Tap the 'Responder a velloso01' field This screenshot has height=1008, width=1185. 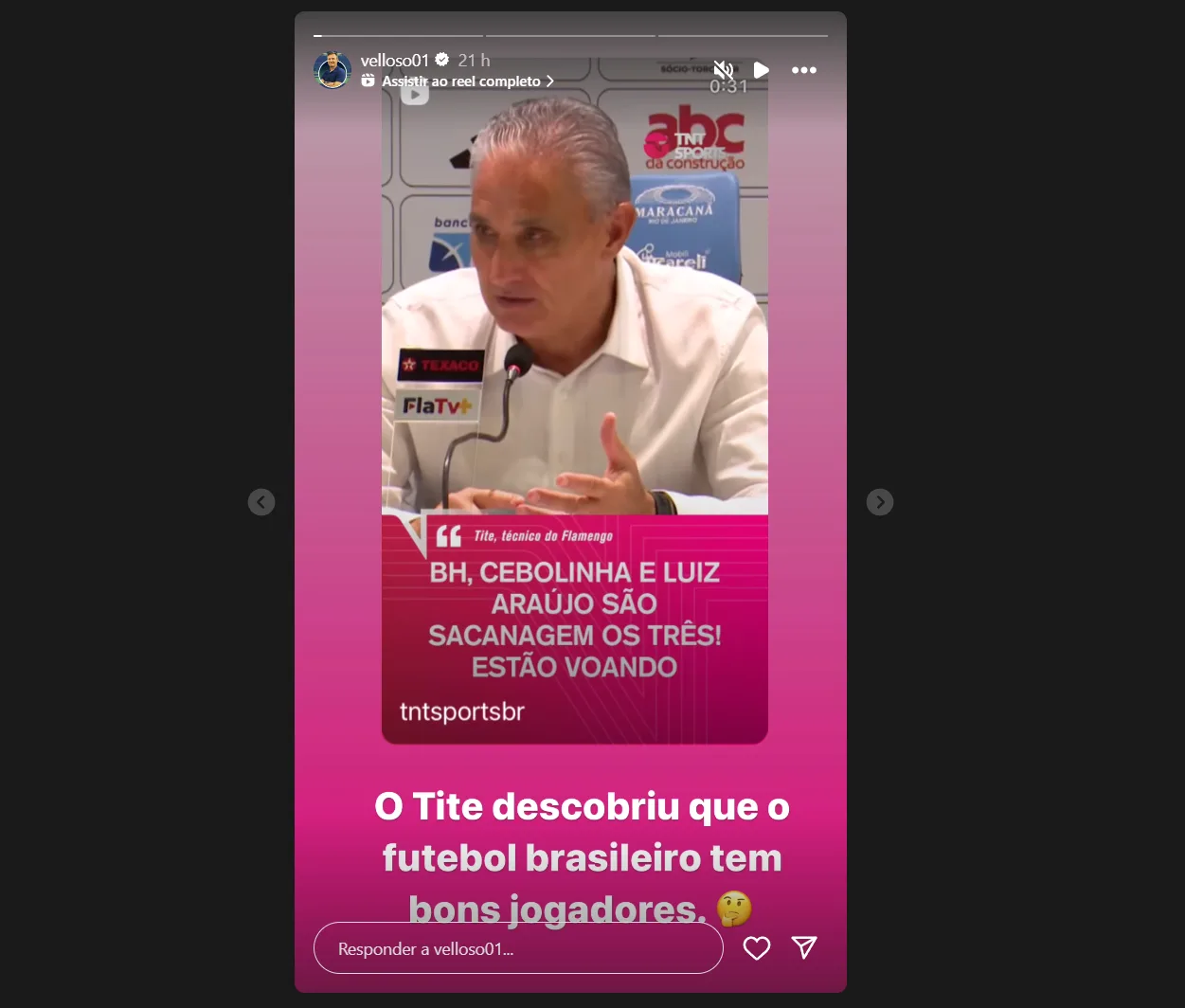click(517, 948)
